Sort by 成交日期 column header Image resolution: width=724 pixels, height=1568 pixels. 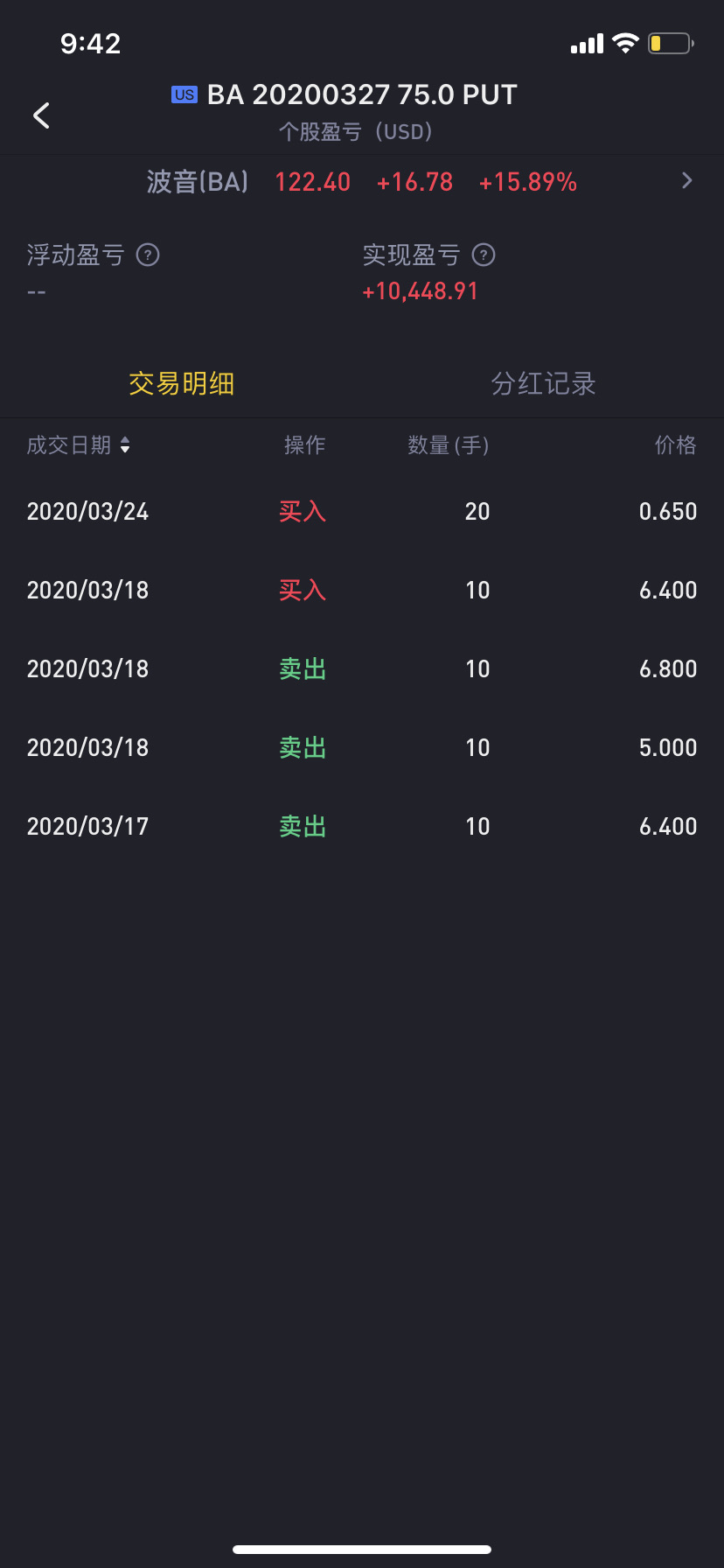click(79, 445)
